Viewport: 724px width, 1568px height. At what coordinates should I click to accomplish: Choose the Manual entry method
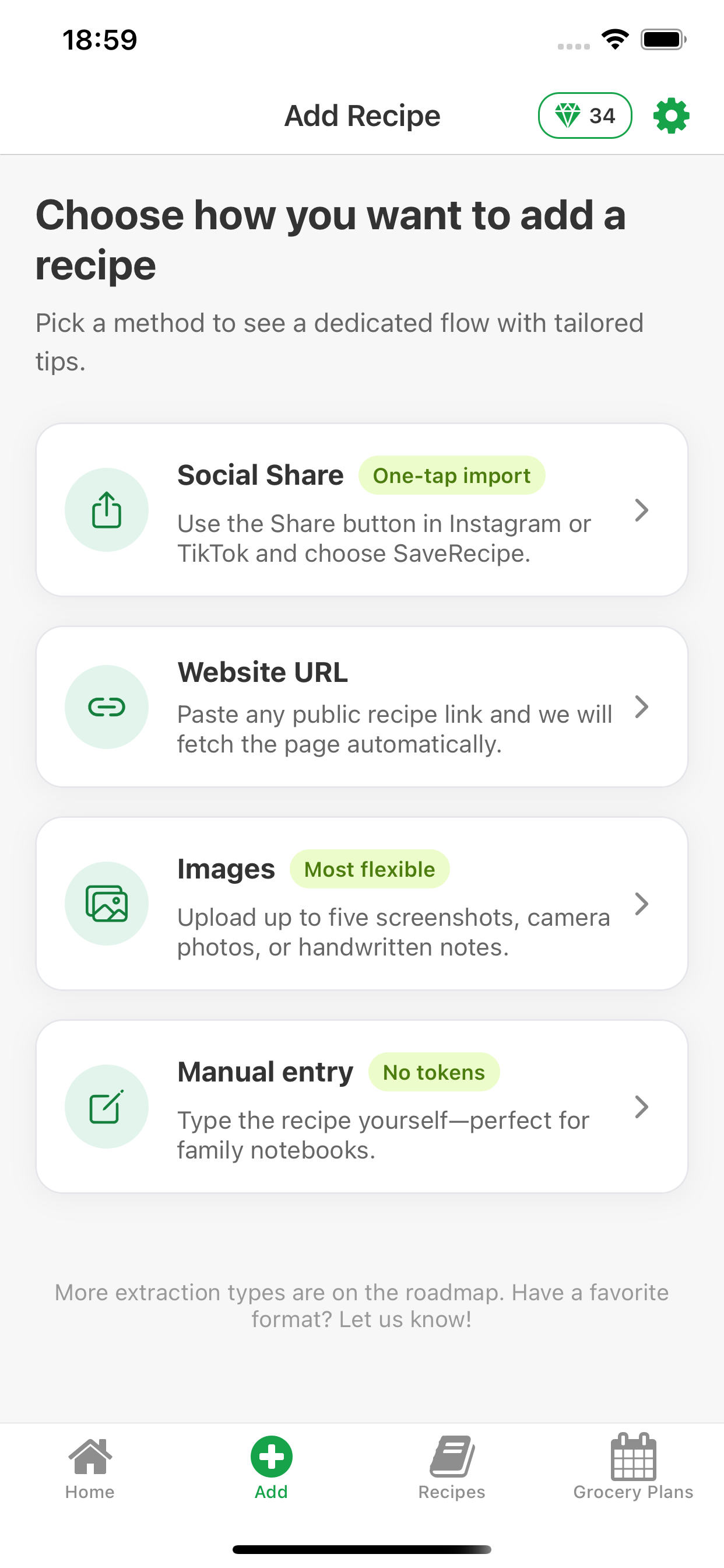pos(362,1107)
